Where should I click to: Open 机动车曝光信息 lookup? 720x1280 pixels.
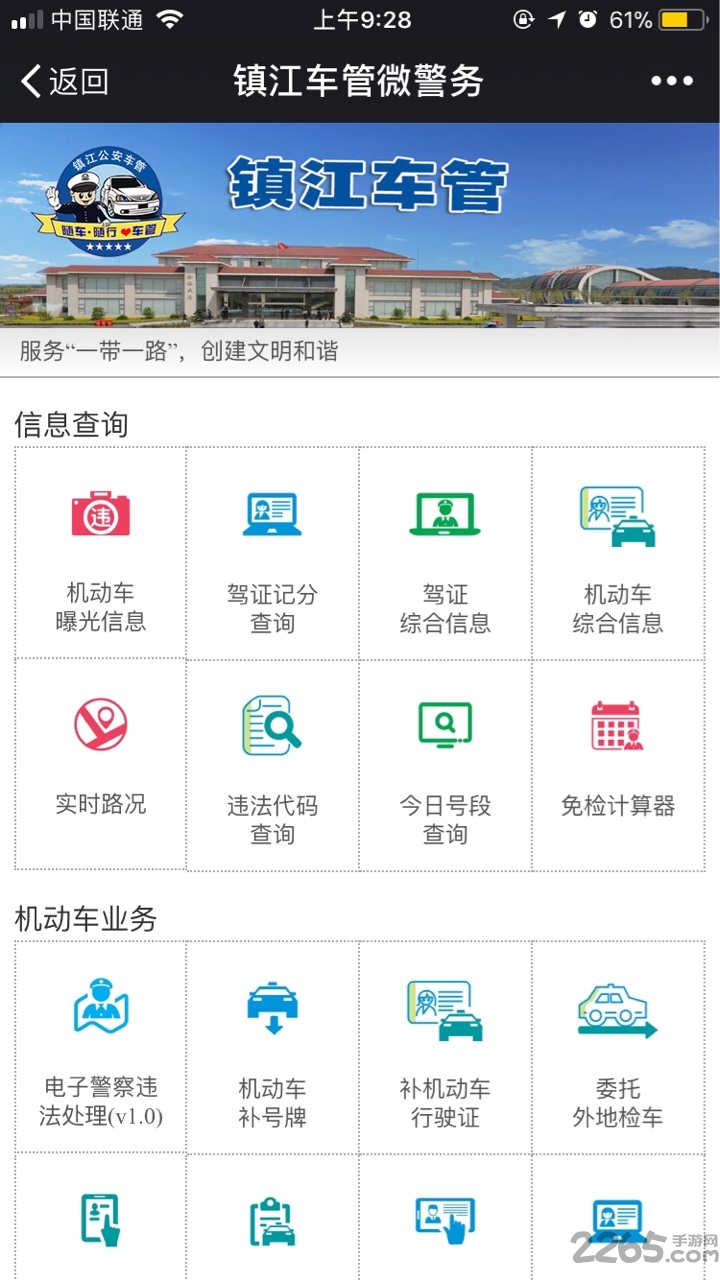[x=101, y=553]
